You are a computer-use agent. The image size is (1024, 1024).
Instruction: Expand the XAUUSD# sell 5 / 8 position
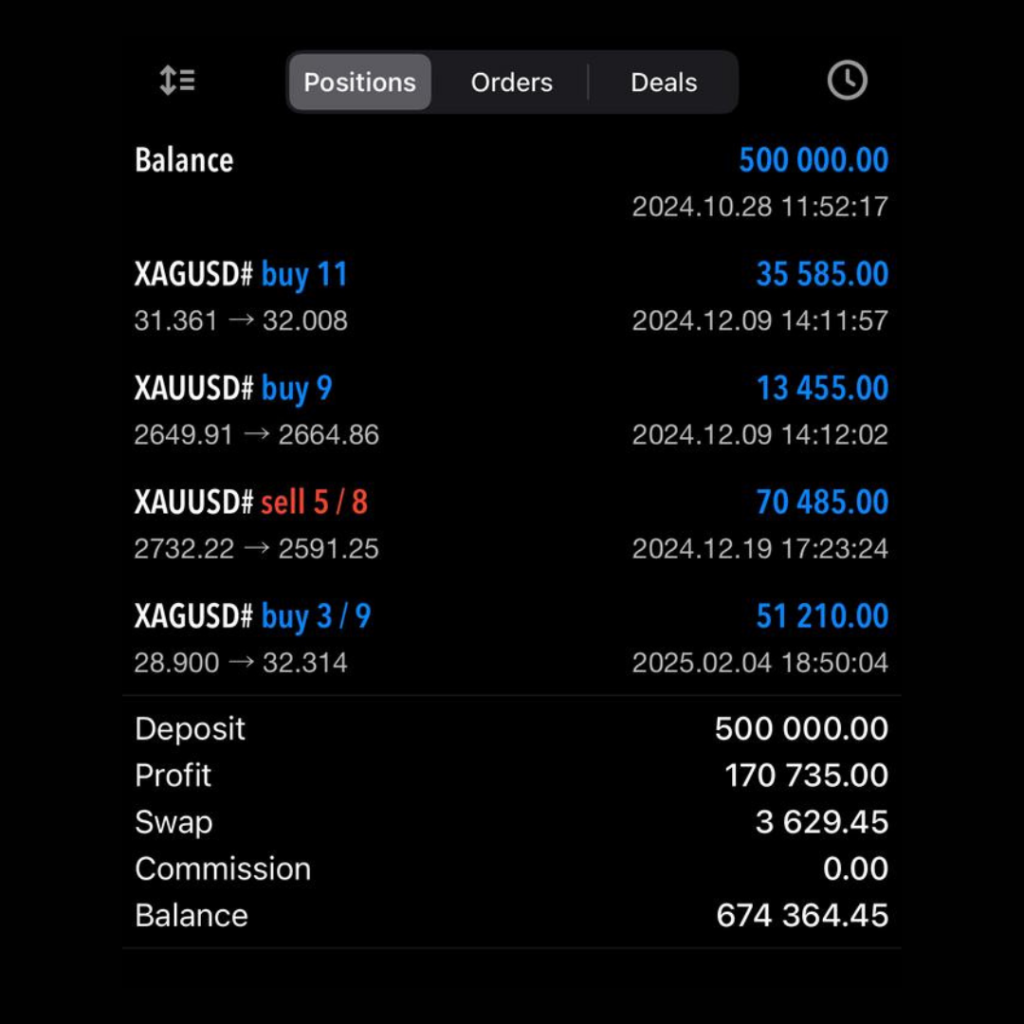click(511, 525)
